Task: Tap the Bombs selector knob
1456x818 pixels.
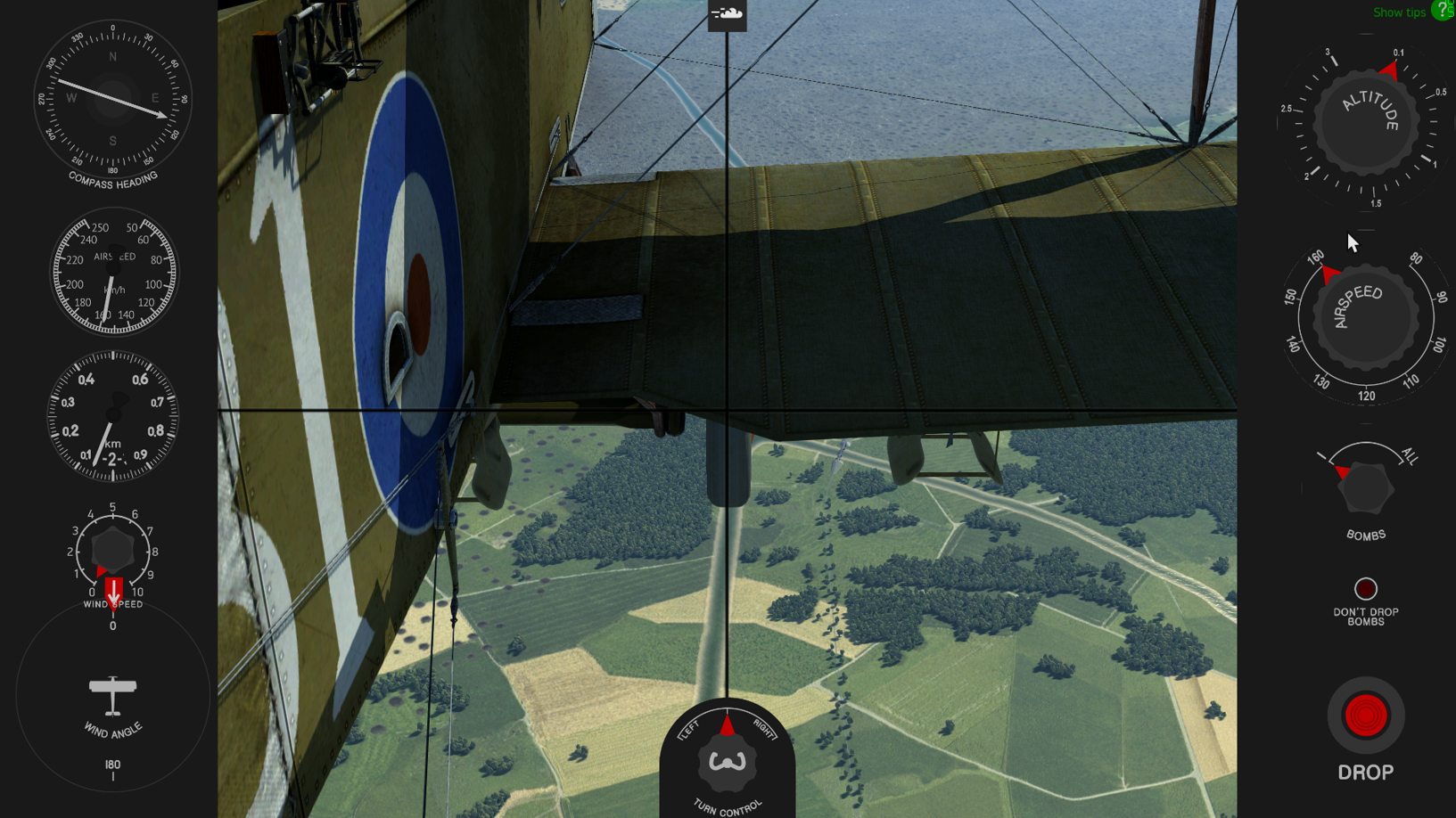Action: [1365, 488]
